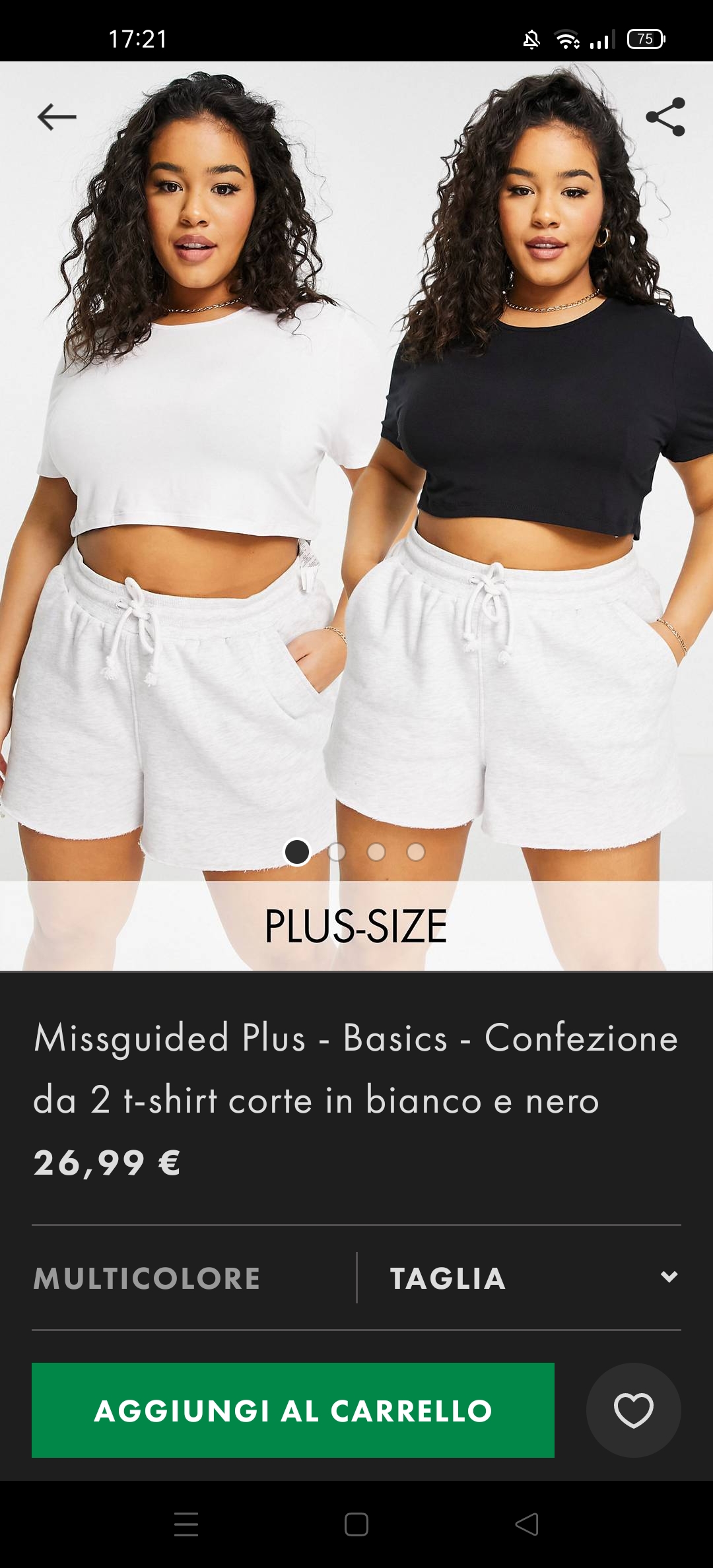Go back using the arrow icon
Screen dimensions: 713x1568
(x=57, y=117)
